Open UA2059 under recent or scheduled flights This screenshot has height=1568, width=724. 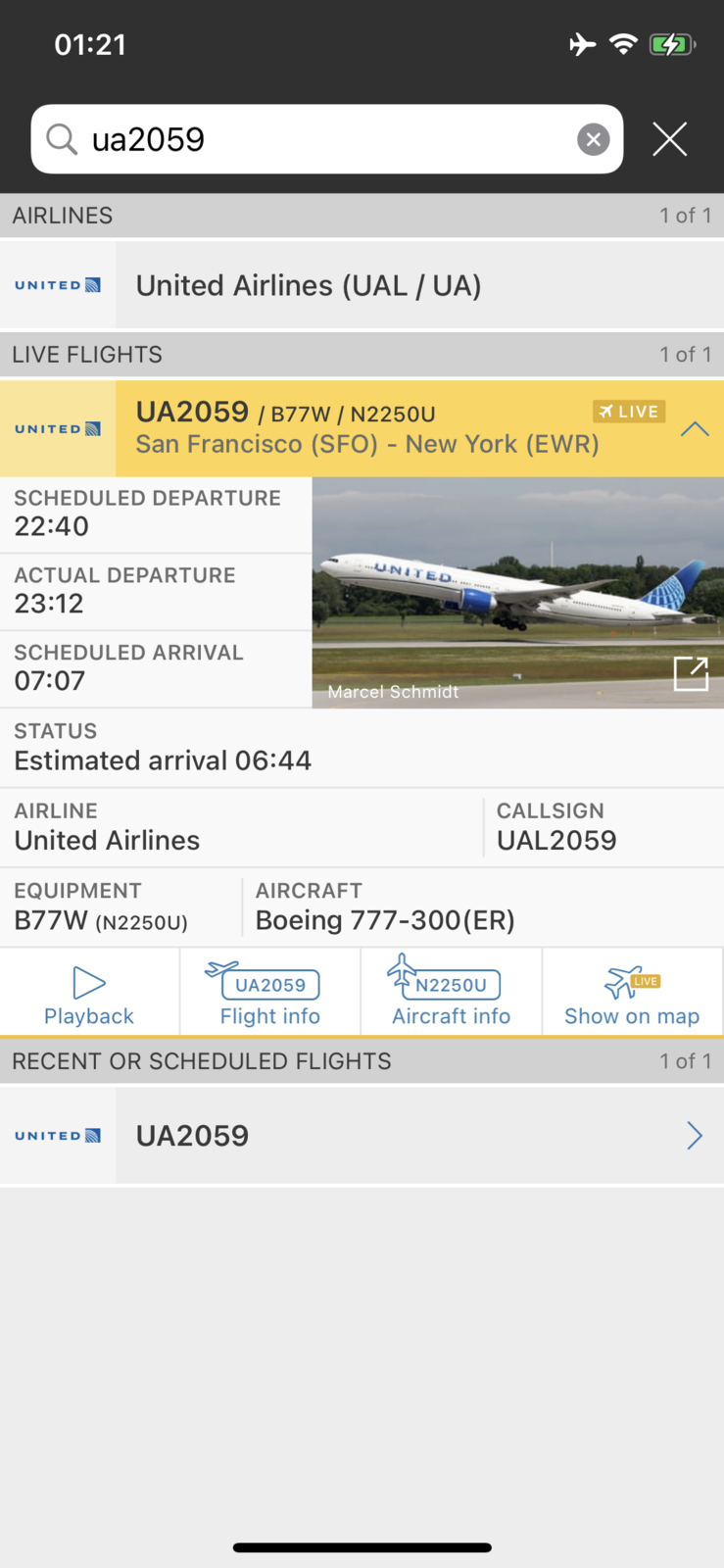click(362, 1136)
